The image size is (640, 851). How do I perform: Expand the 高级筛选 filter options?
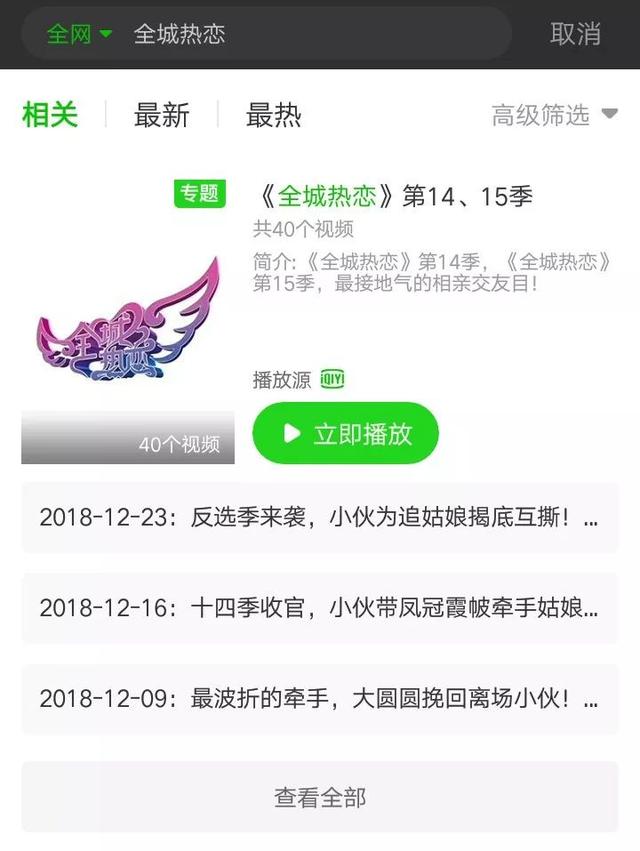coord(554,115)
